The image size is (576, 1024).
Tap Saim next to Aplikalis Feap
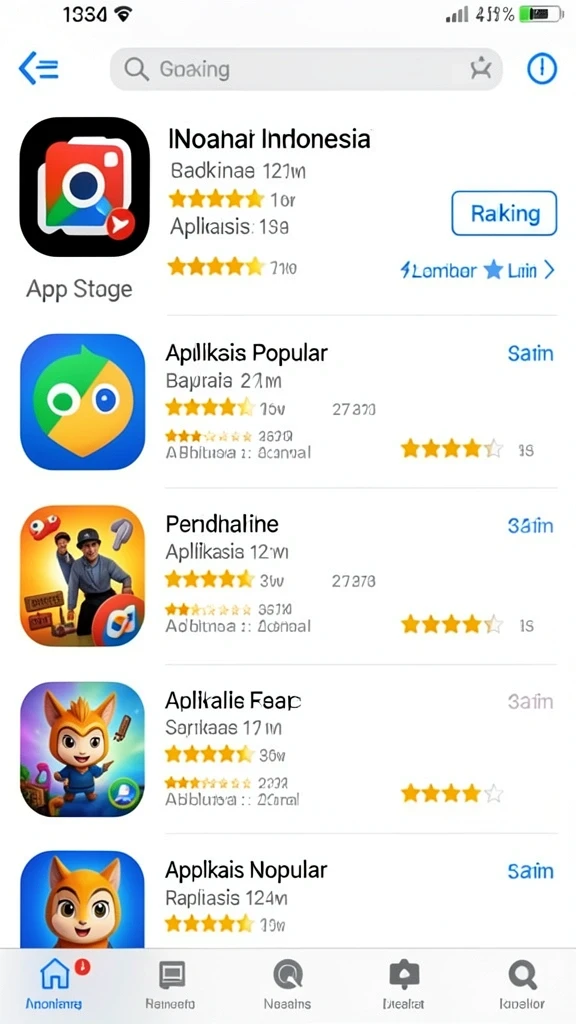530,702
